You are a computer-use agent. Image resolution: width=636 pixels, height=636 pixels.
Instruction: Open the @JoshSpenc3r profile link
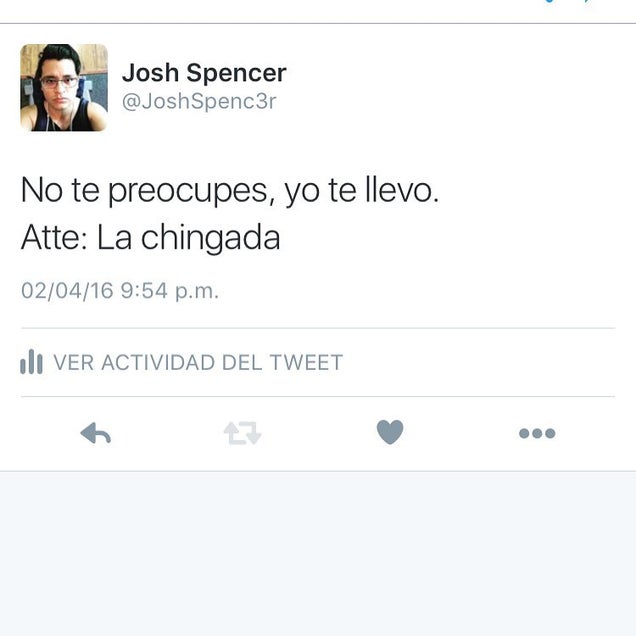198,102
